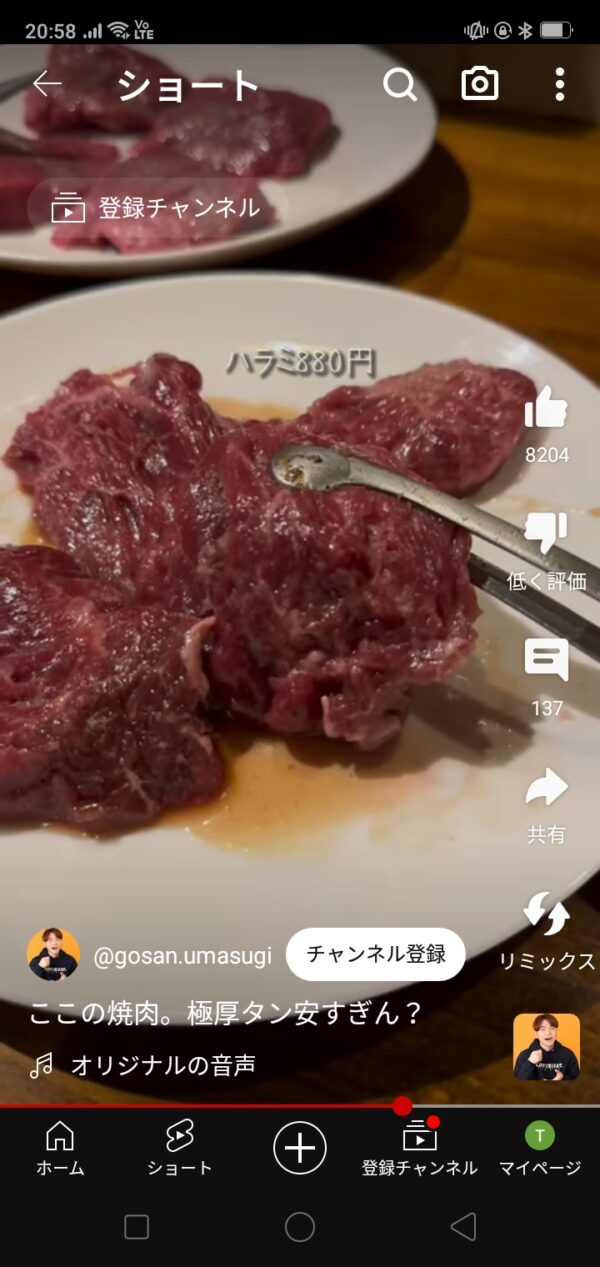Dislike this Short (低く評価)
600x1267 pixels.
[x=546, y=535]
